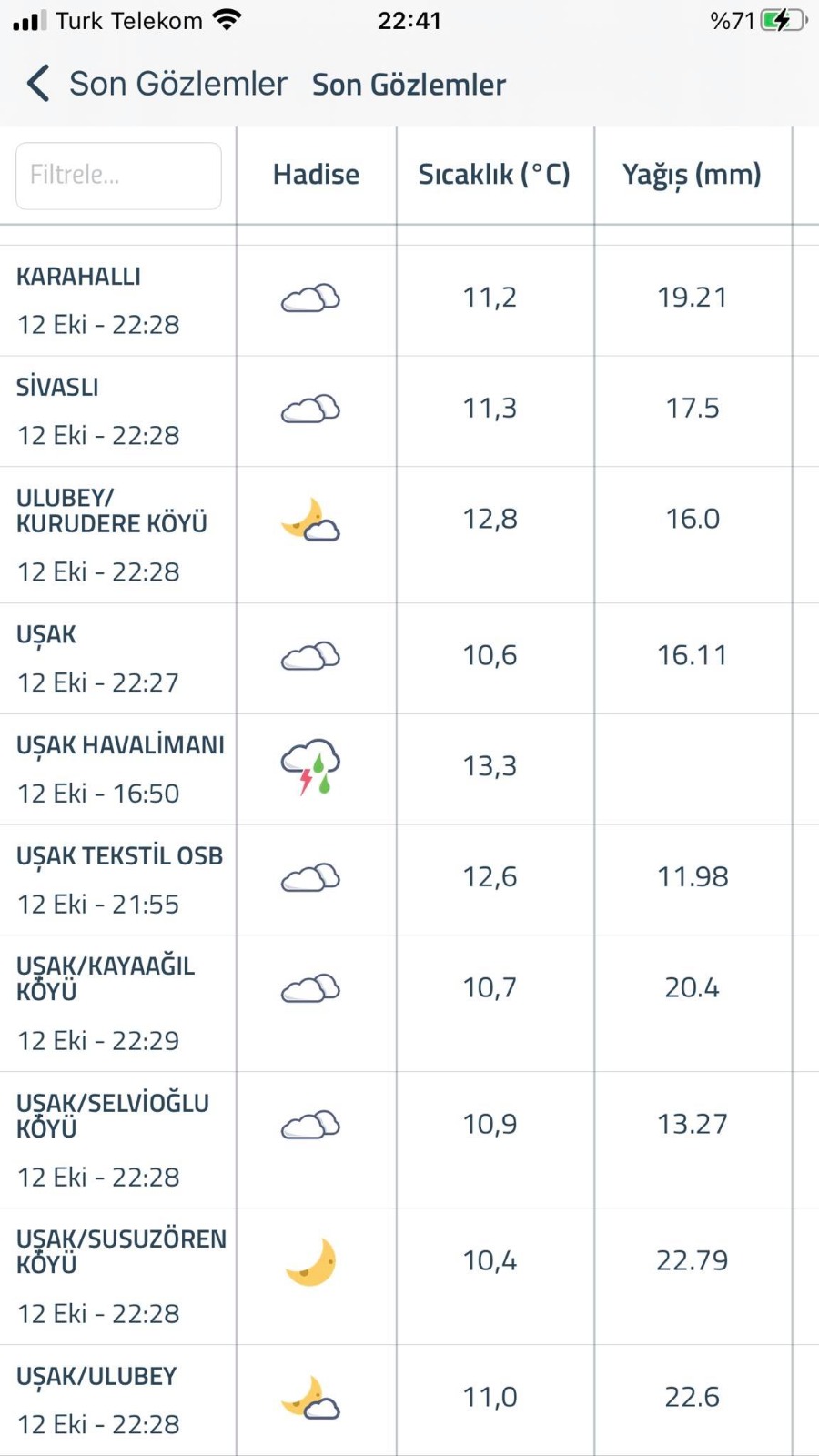
Task: Open the UŞAK/SUSUZÖREN KÖYÜ row
Action: [x=409, y=1277]
